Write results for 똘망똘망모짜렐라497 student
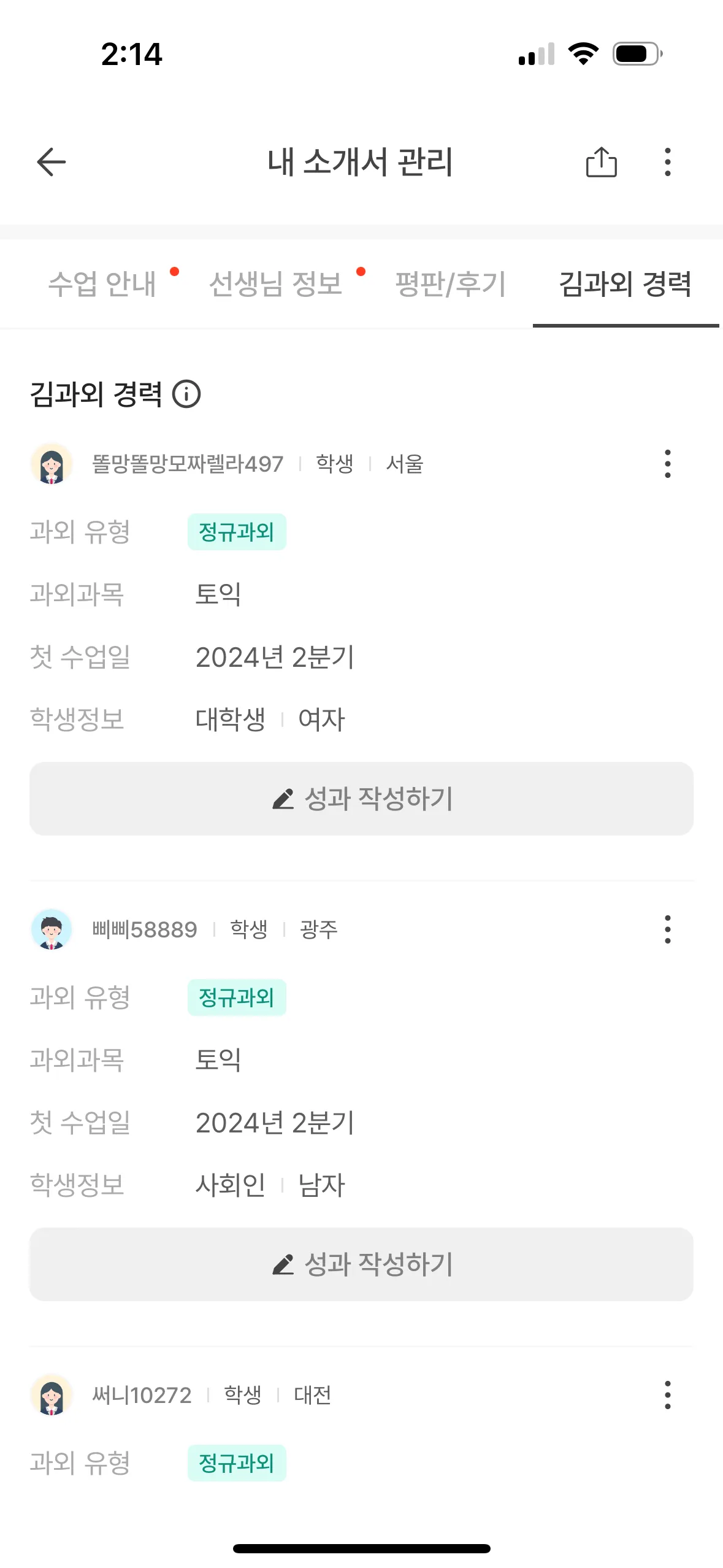Viewport: 723px width, 1568px height. coord(361,799)
